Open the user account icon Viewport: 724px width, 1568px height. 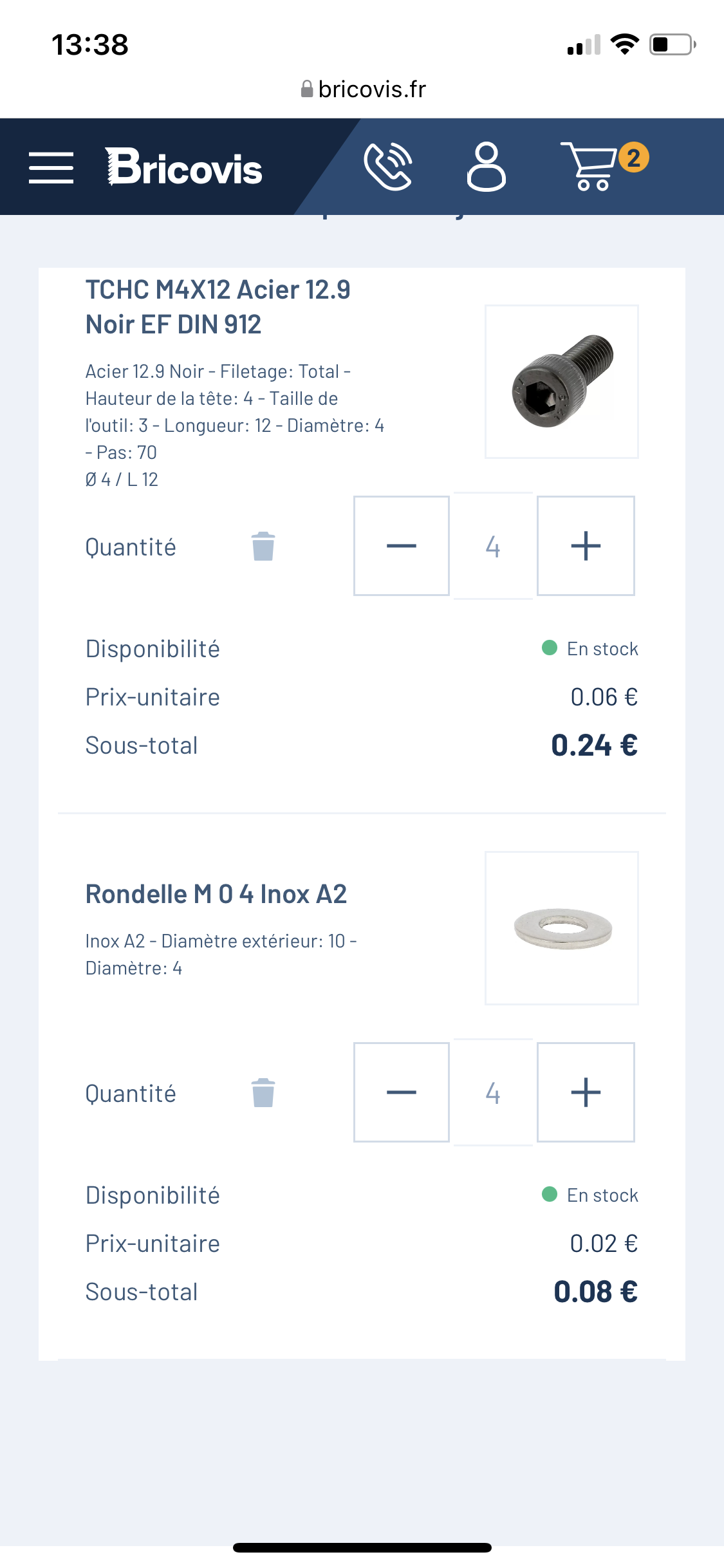(486, 167)
